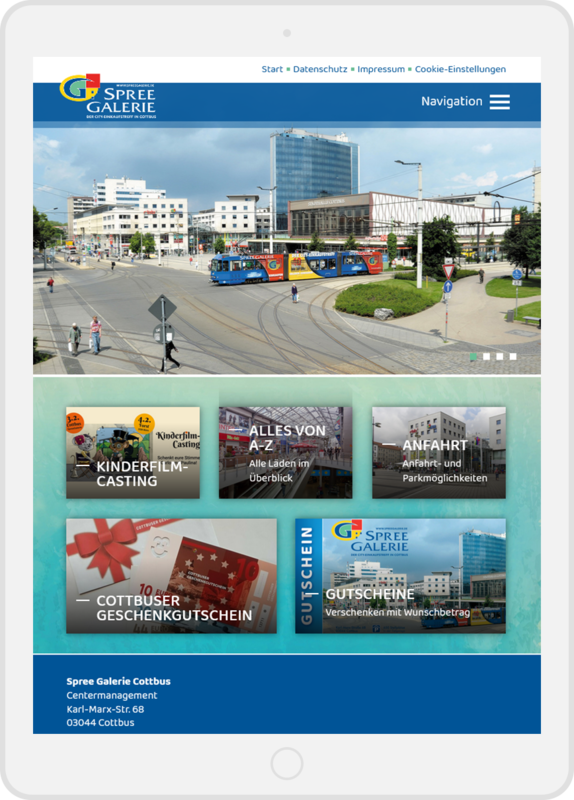
Task: Open the Impressum link
Action: tap(381, 69)
